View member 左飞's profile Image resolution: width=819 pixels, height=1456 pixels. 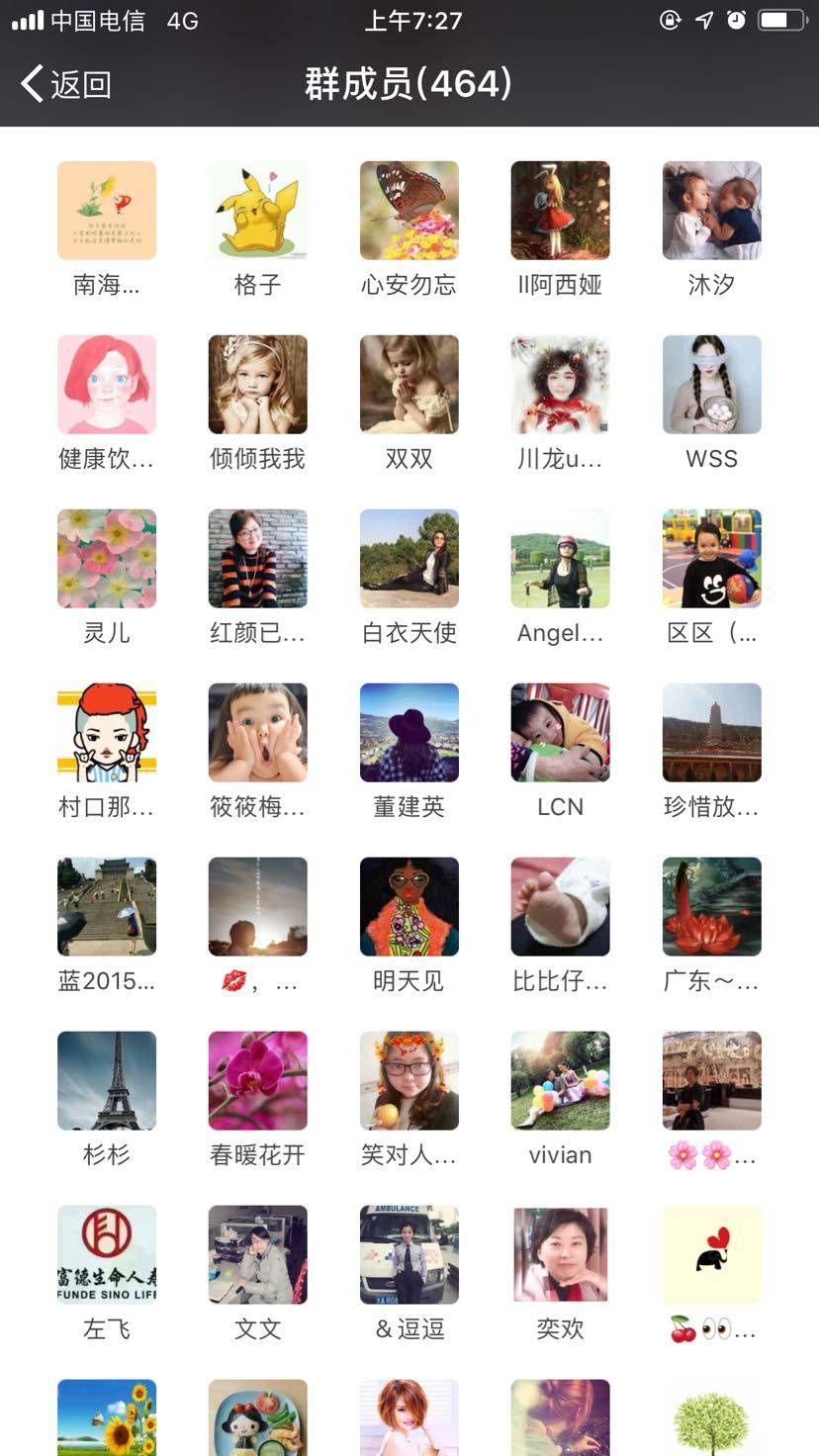click(x=107, y=1255)
